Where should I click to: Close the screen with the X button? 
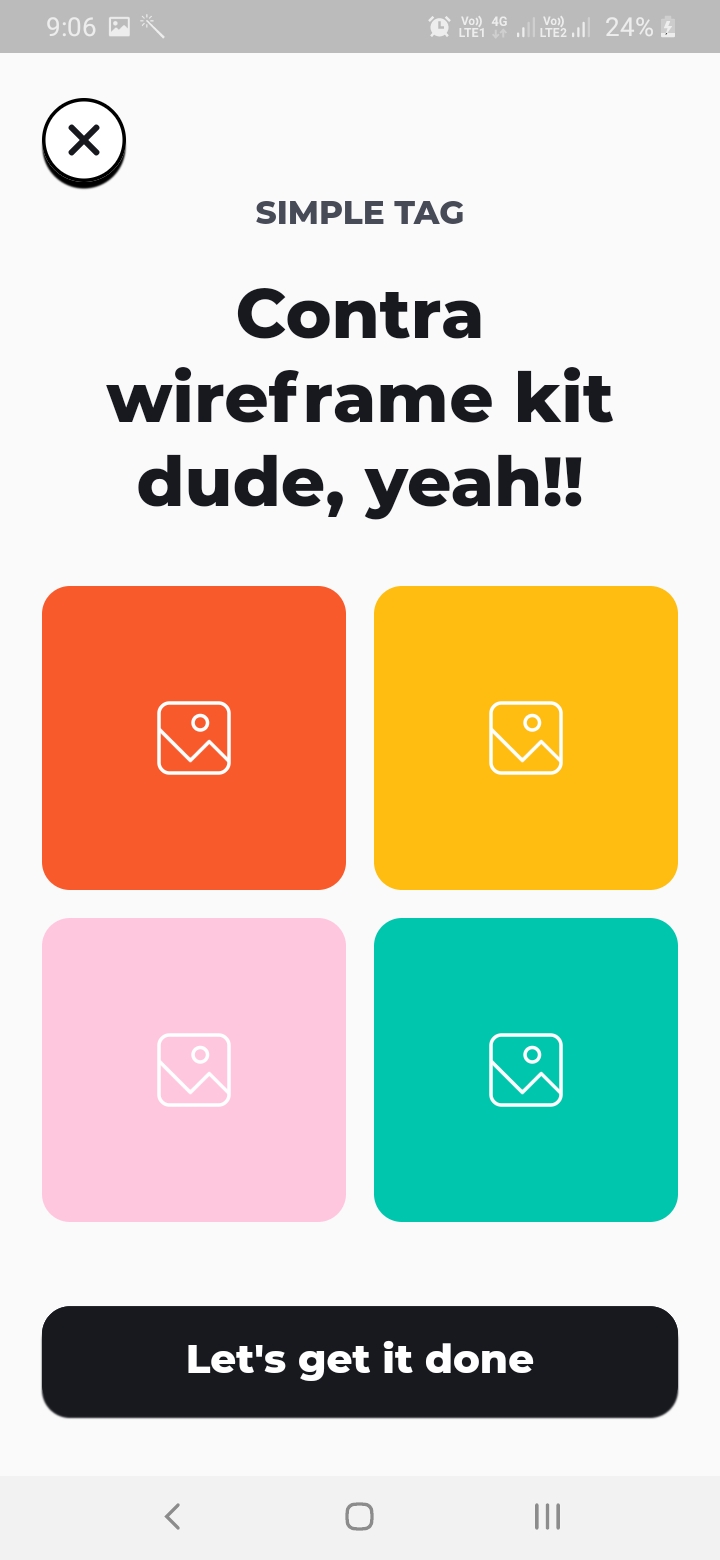(84, 141)
